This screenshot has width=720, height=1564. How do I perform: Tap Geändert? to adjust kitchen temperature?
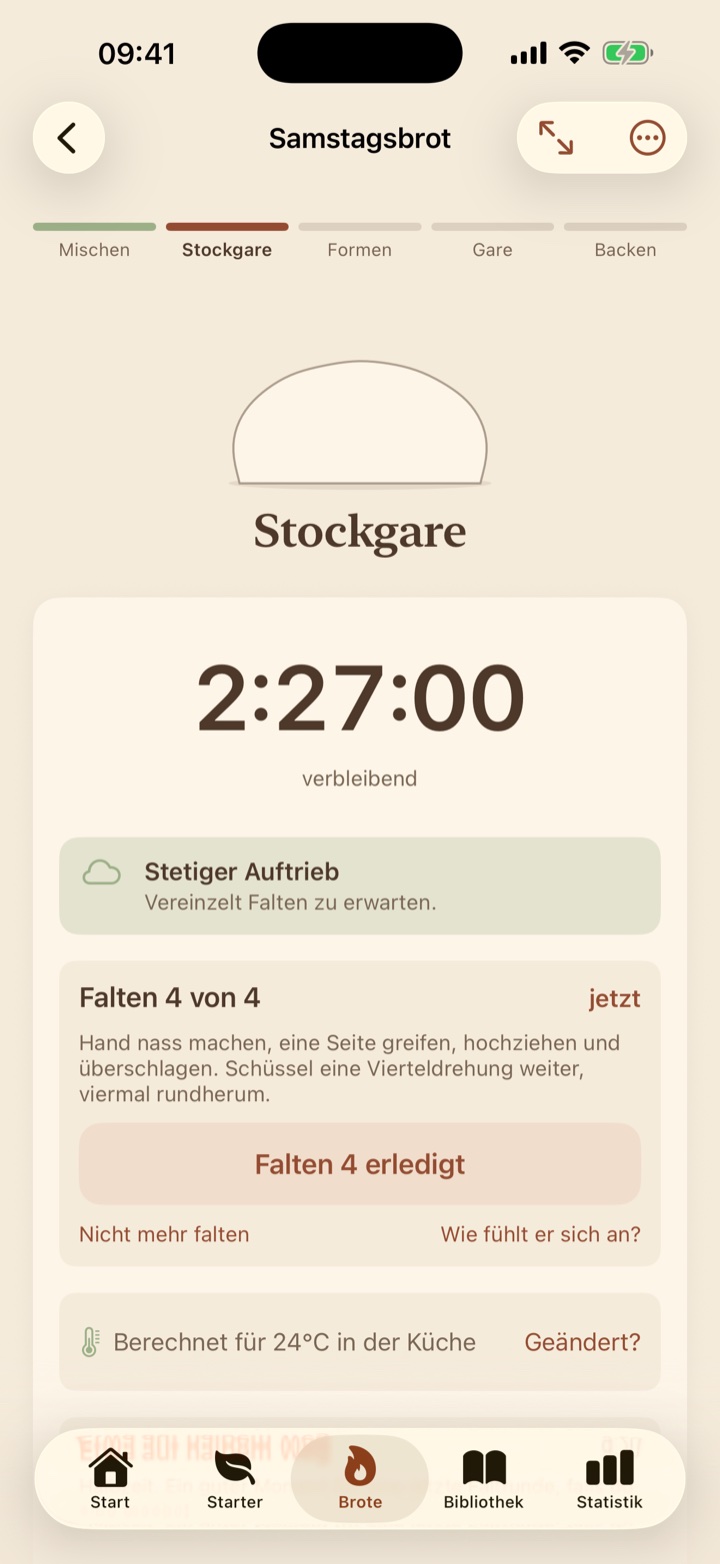point(583,1342)
